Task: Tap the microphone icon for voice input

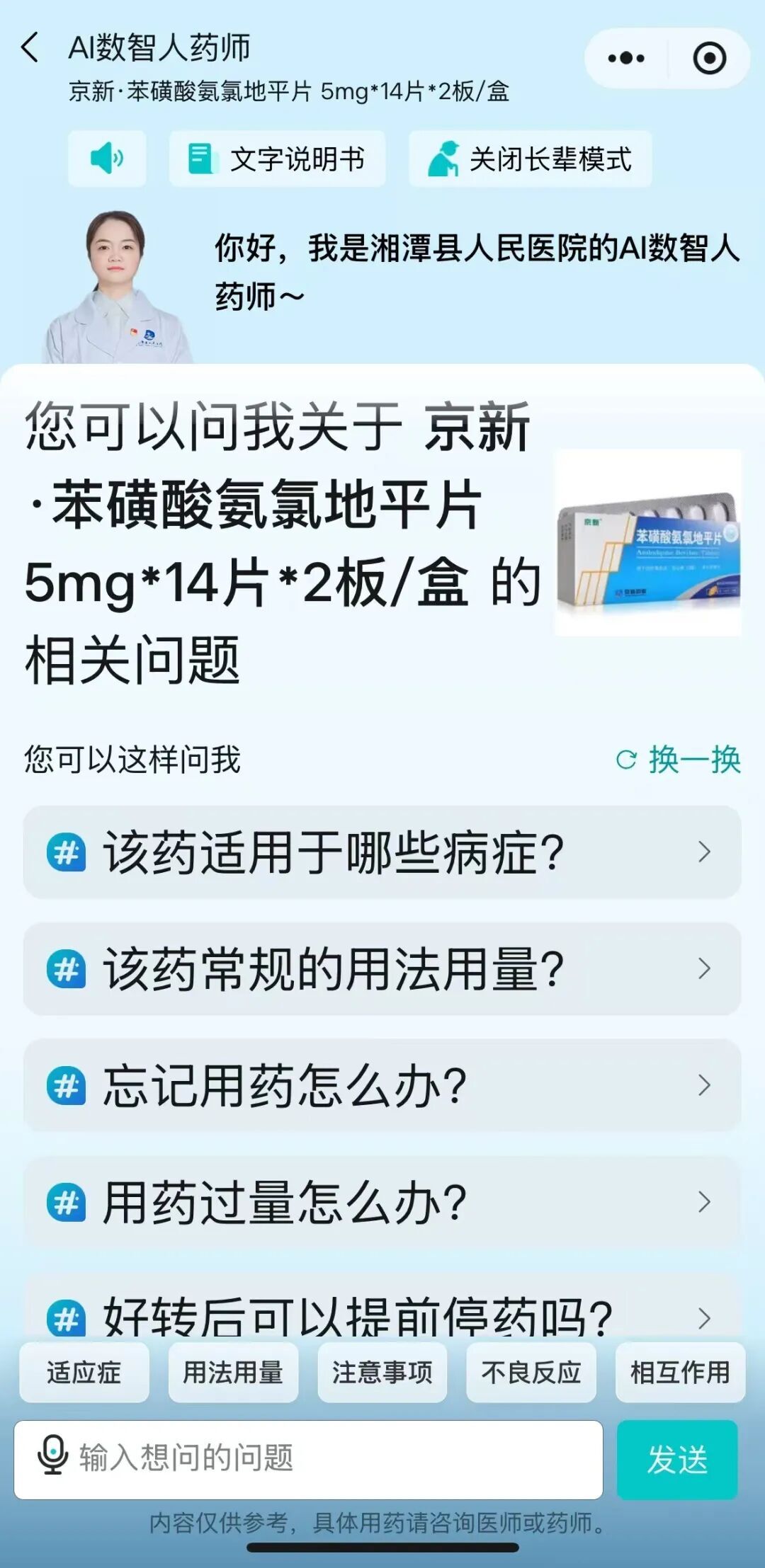Action: click(x=52, y=1459)
